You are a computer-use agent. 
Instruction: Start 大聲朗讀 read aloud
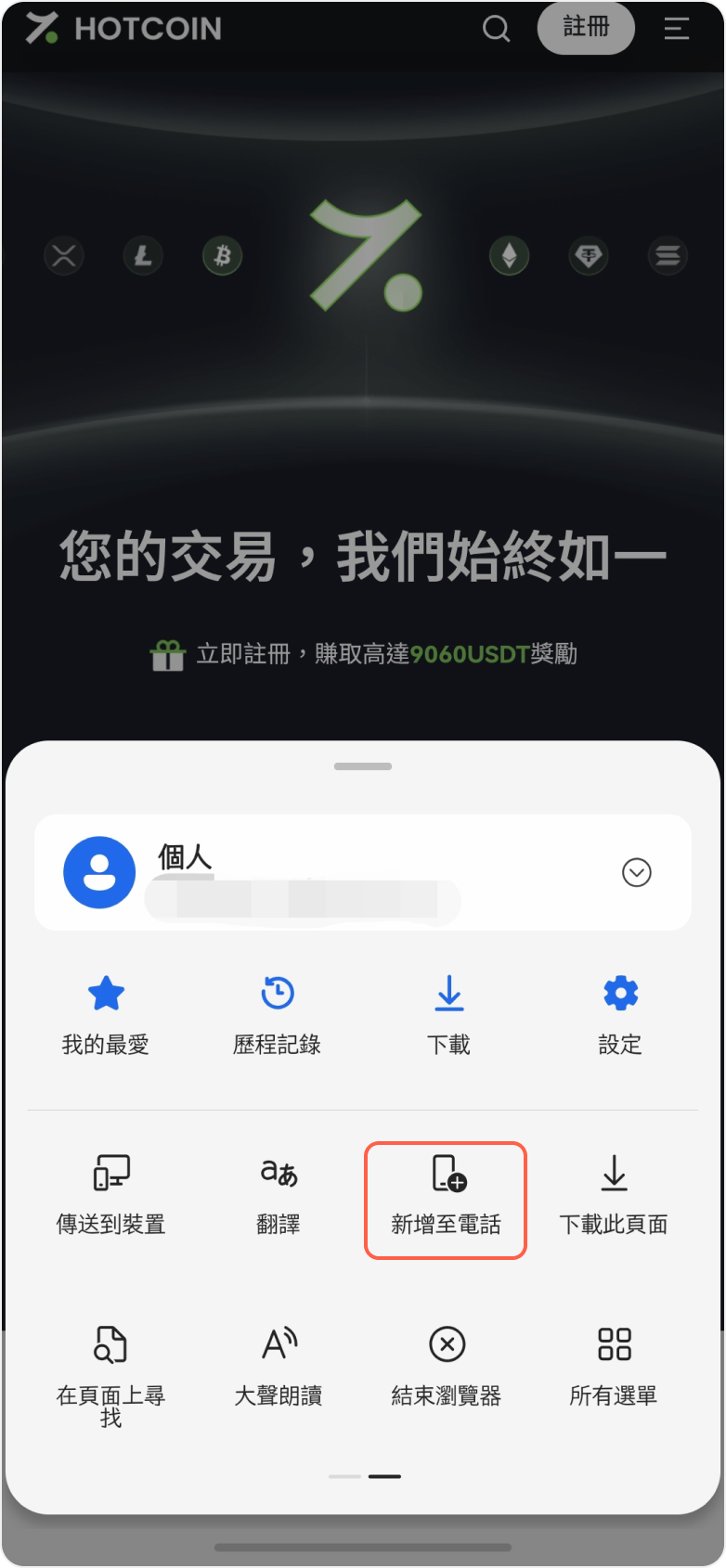pyautogui.click(x=279, y=1366)
